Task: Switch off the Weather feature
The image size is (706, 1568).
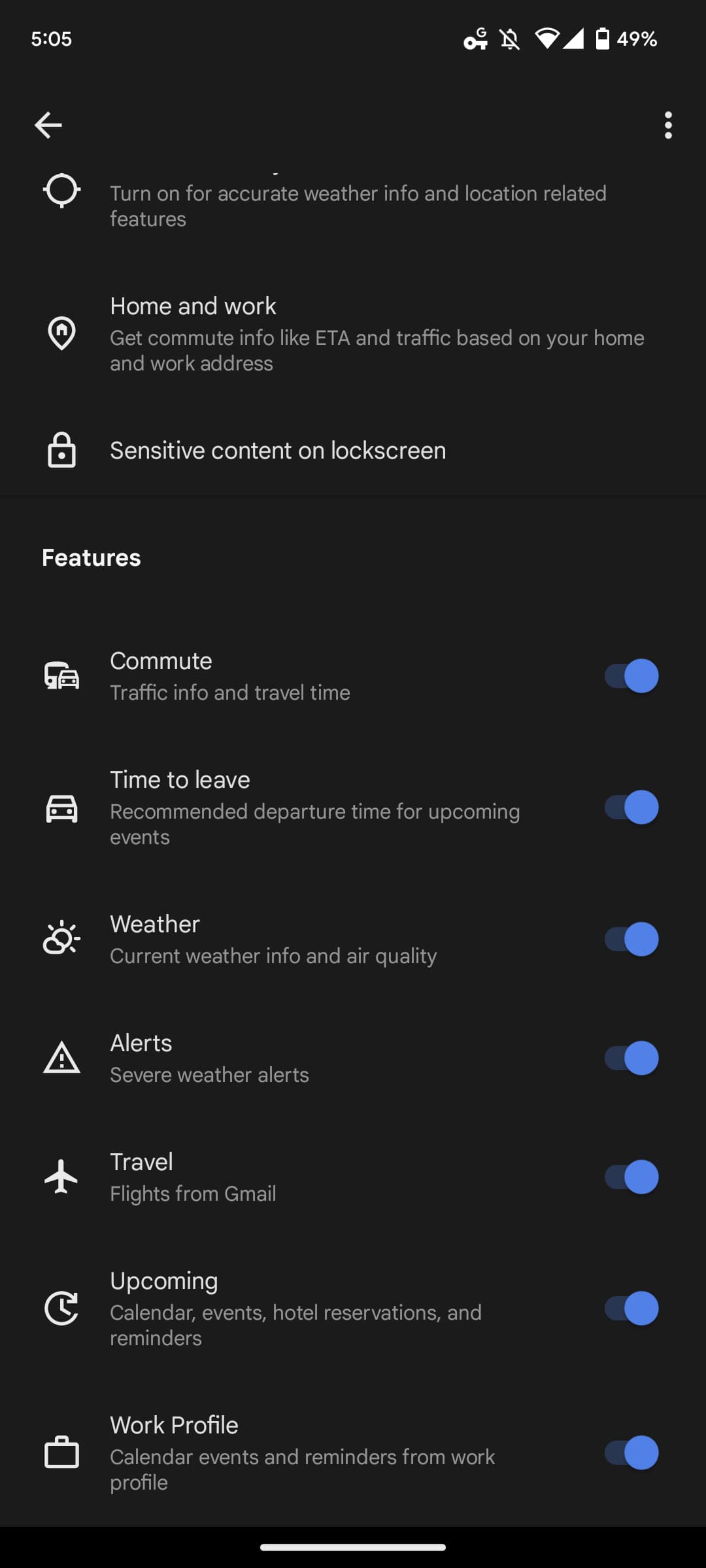Action: point(631,939)
